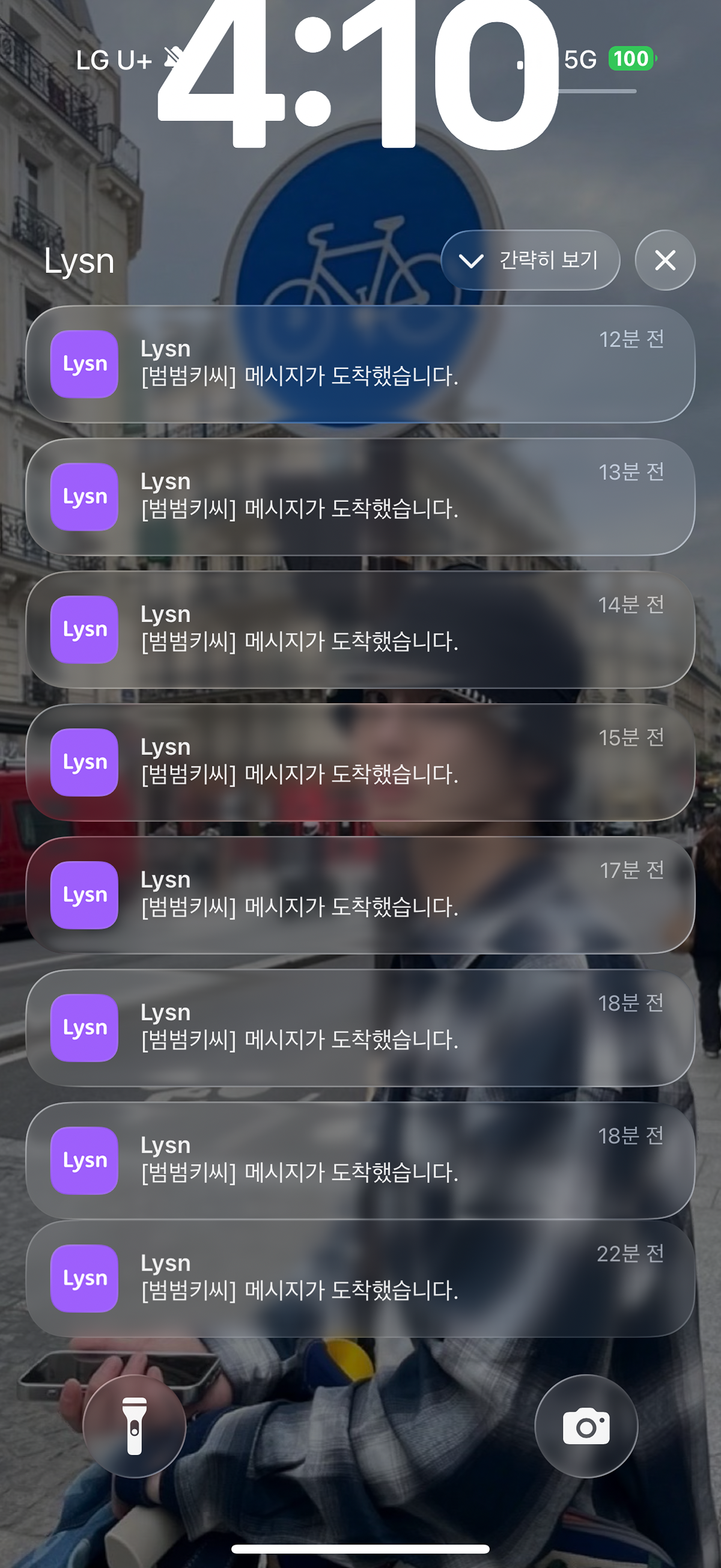Open the Lysn notification from 13분 전
Image resolution: width=721 pixels, height=1568 pixels.
[x=360, y=496]
